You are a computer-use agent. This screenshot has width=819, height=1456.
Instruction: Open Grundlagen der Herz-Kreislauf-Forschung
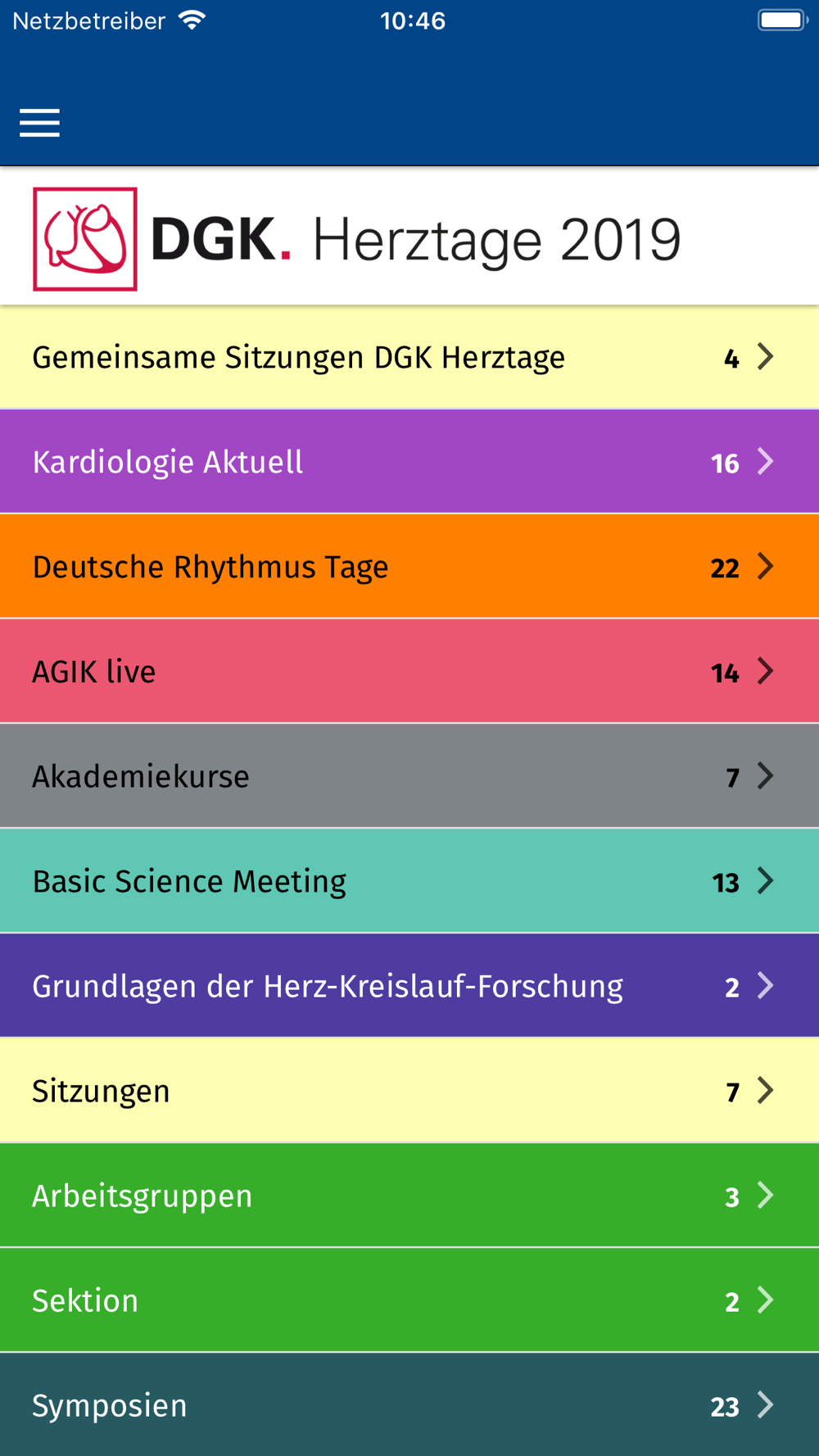coord(409,986)
